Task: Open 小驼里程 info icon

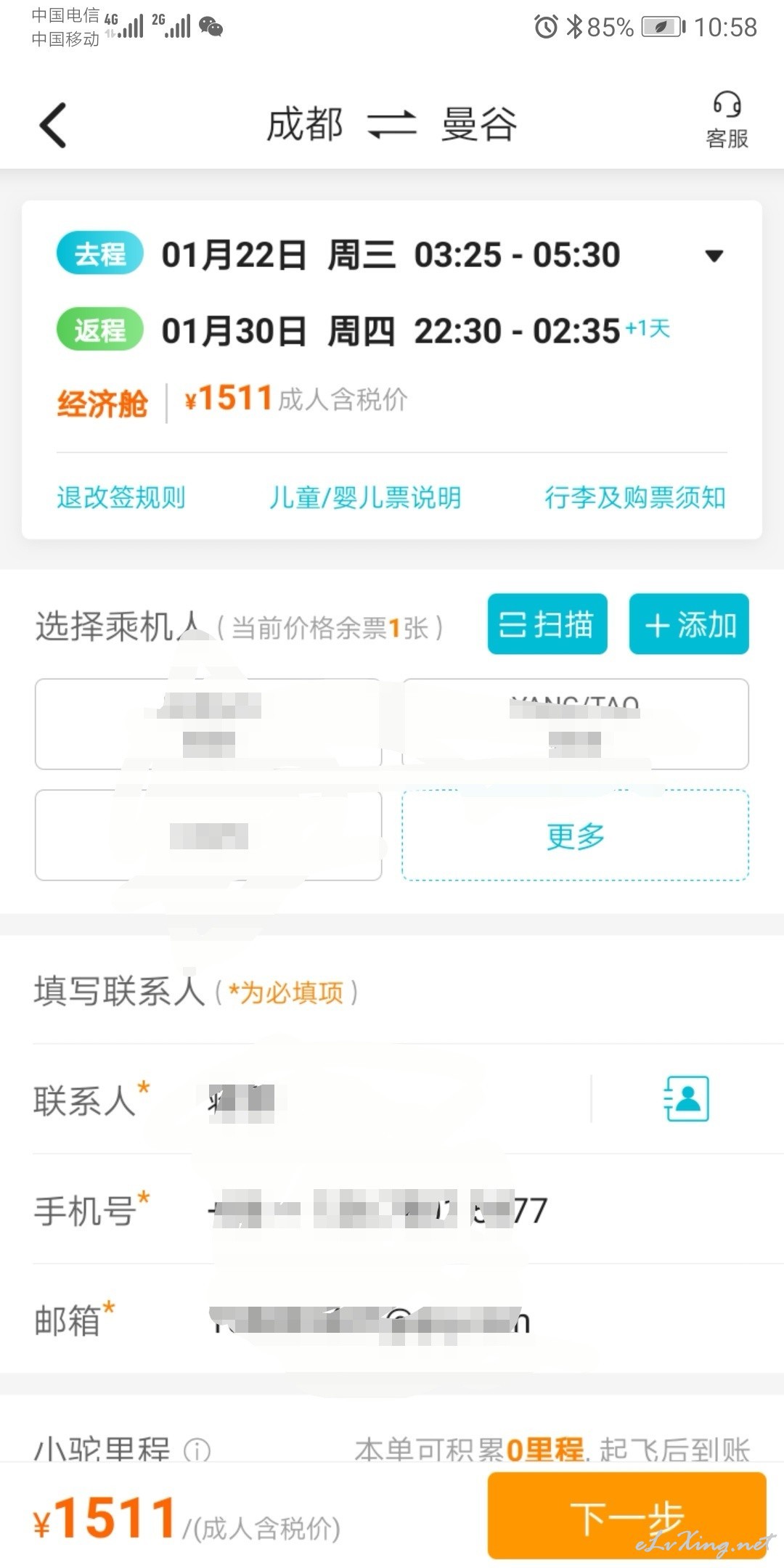Action: pyautogui.click(x=197, y=1450)
